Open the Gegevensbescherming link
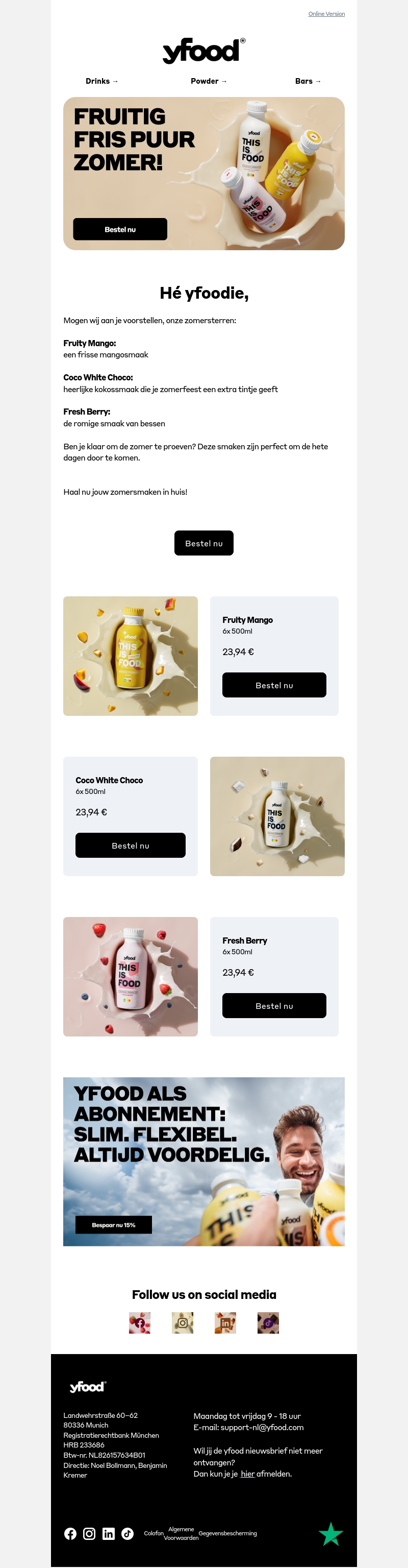The height and width of the screenshot is (1568, 408). (227, 1533)
